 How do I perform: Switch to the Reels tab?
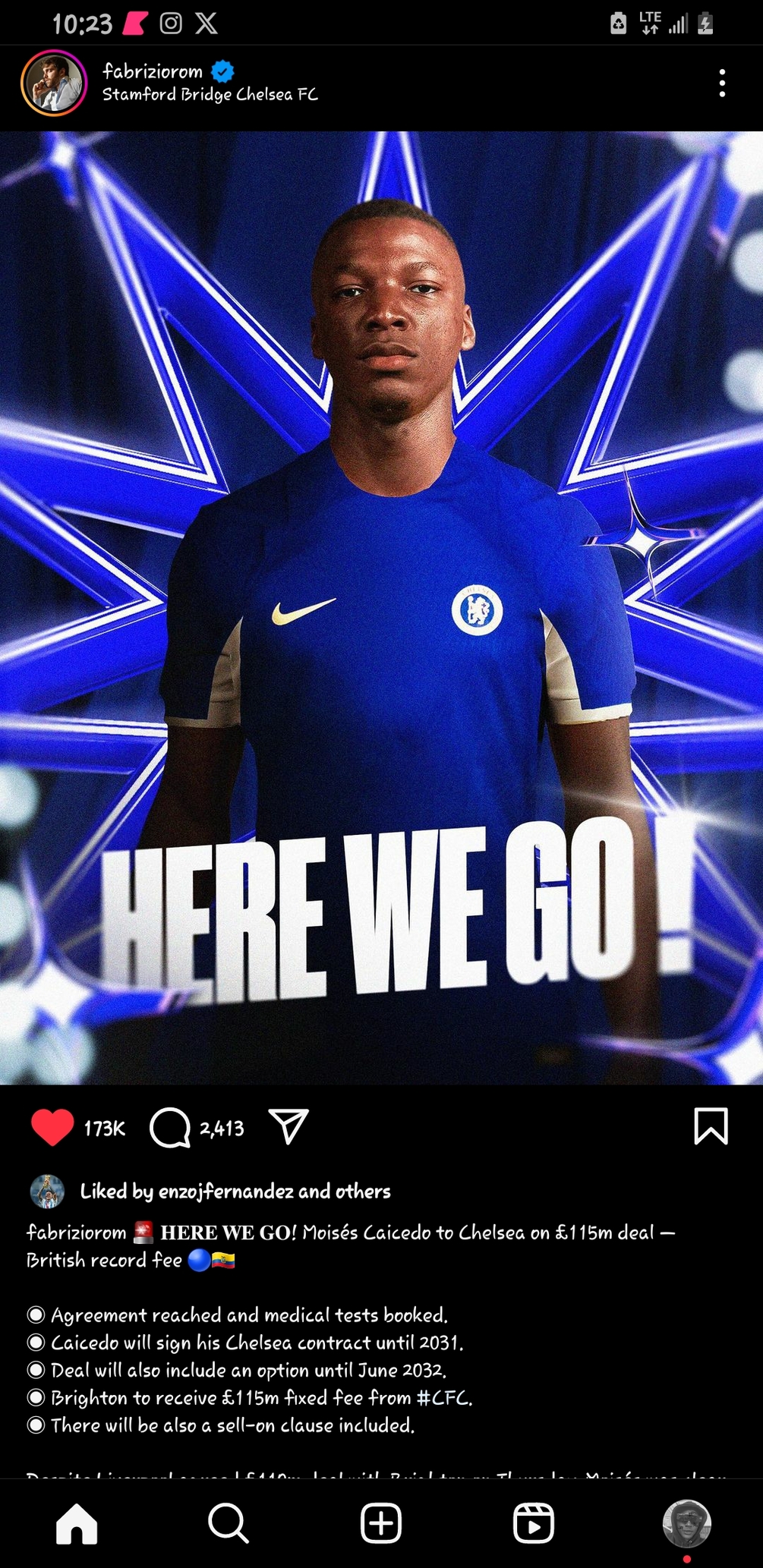click(534, 1523)
